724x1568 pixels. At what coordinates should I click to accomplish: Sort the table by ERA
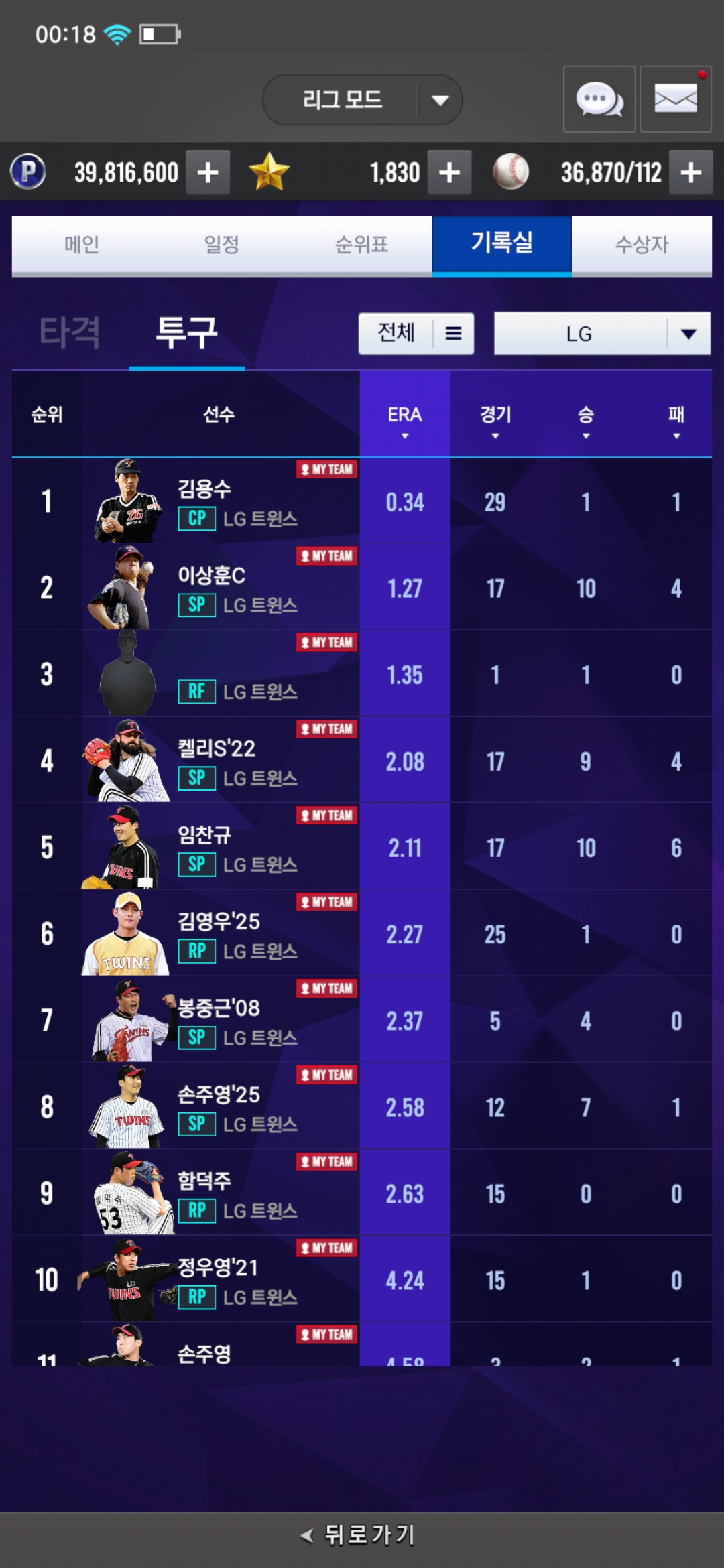click(x=404, y=419)
